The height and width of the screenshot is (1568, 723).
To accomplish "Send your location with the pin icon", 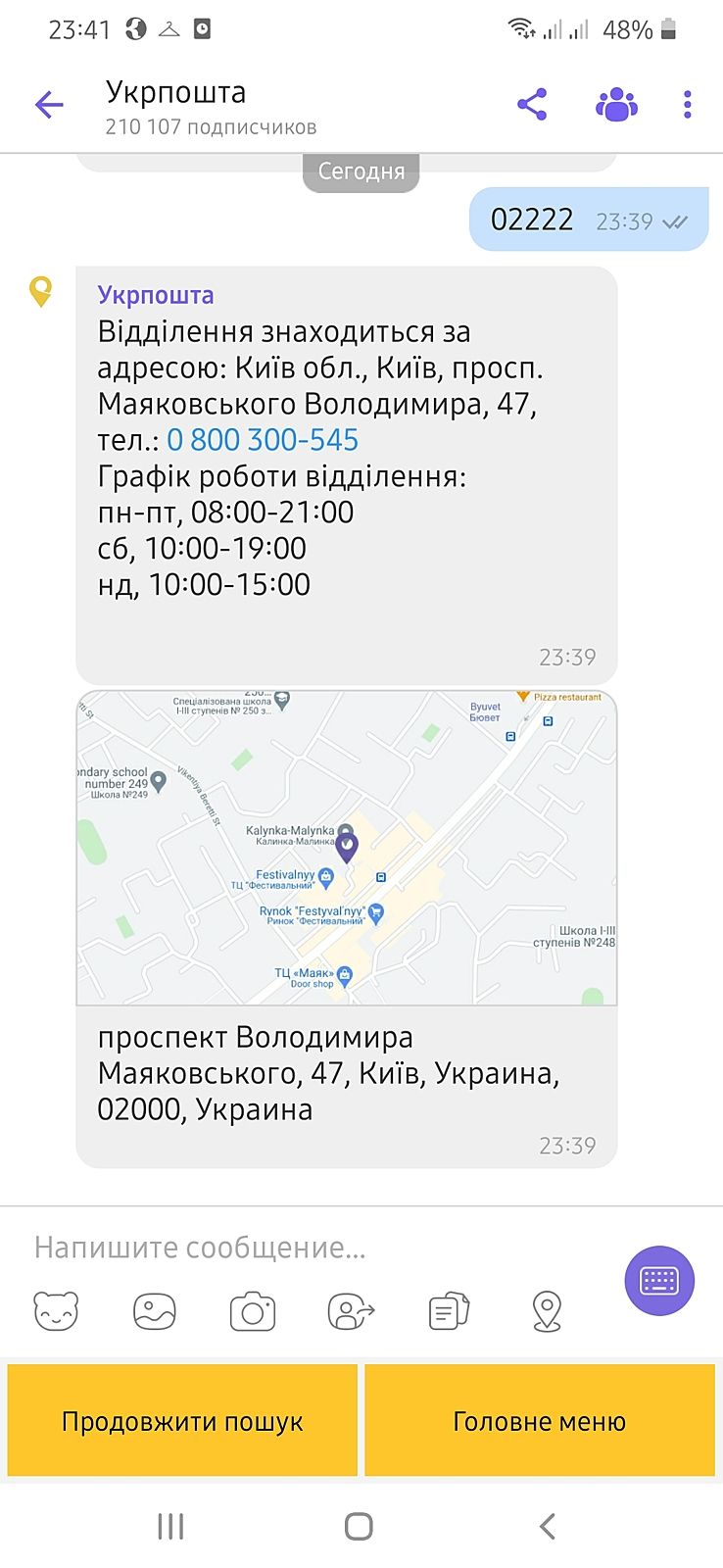I will coord(547,1311).
